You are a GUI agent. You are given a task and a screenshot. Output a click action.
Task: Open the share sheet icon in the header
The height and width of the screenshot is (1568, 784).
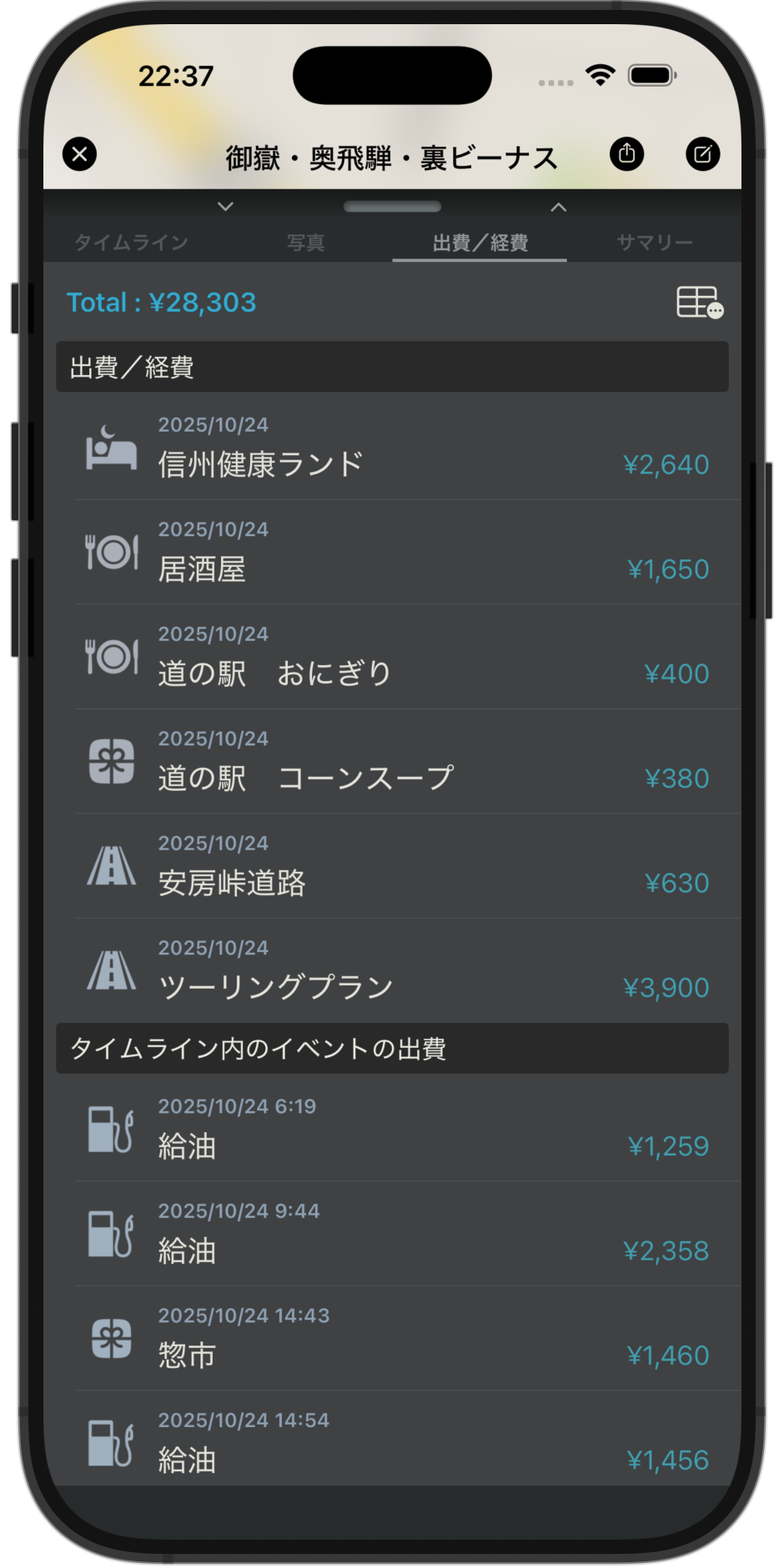(627, 154)
